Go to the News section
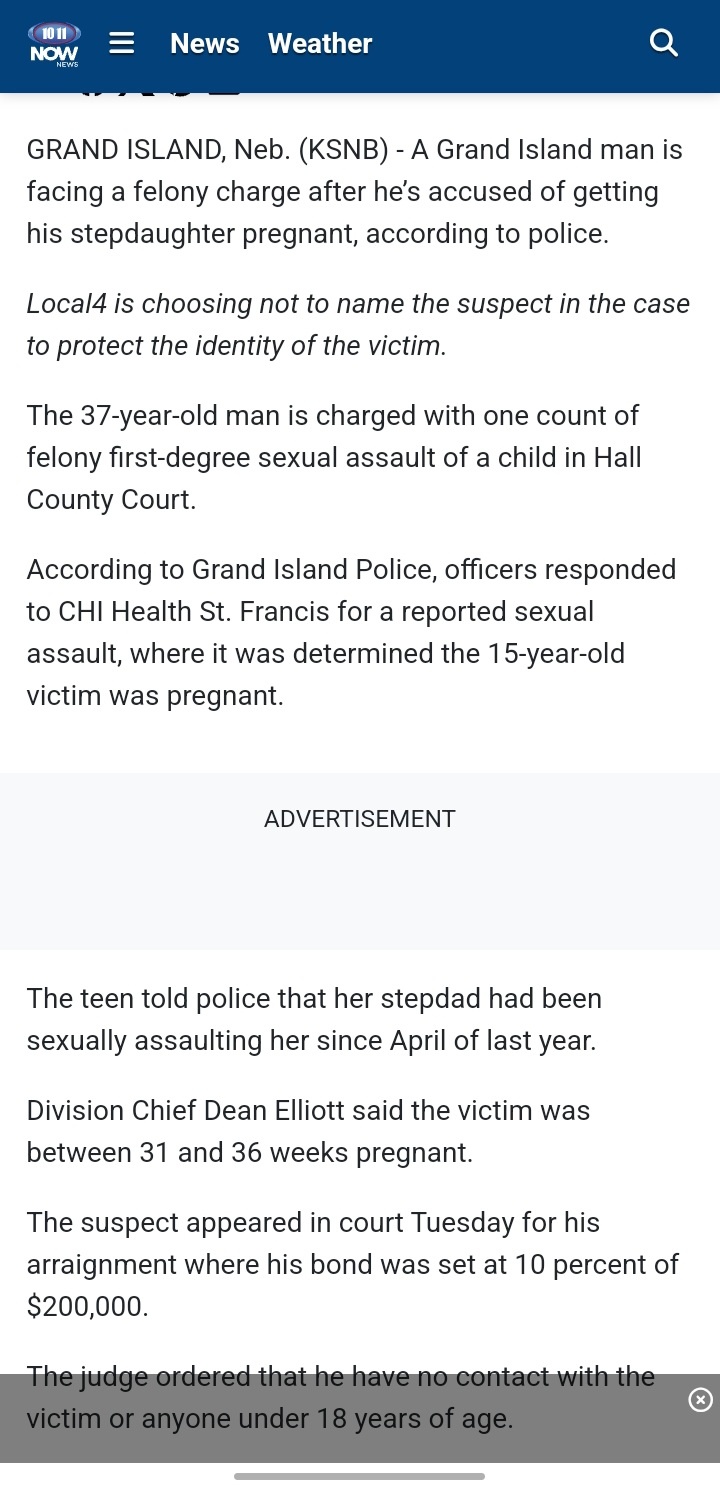The height and width of the screenshot is (1485, 720). tap(204, 43)
